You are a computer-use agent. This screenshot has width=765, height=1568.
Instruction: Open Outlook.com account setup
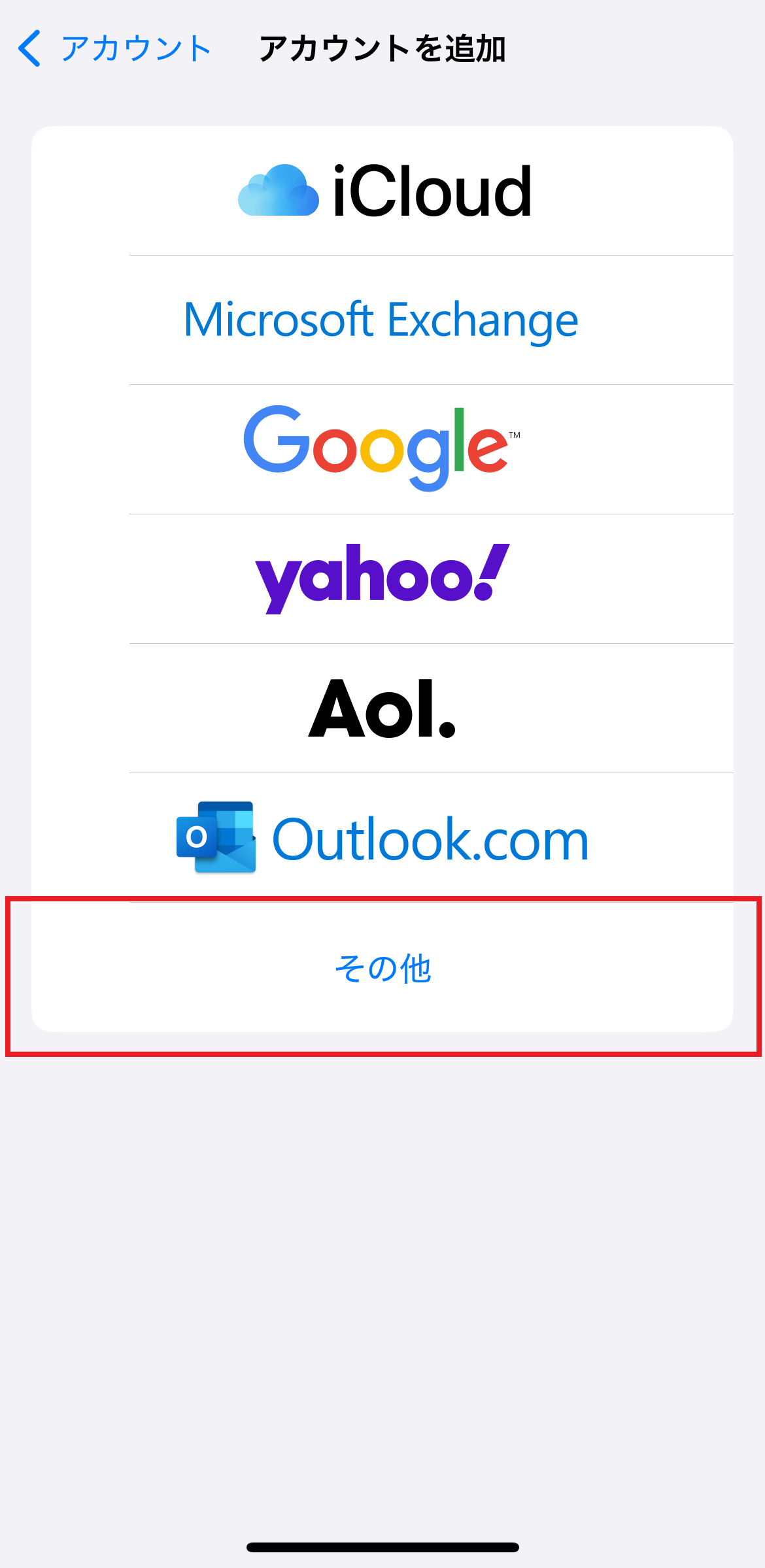point(382,838)
